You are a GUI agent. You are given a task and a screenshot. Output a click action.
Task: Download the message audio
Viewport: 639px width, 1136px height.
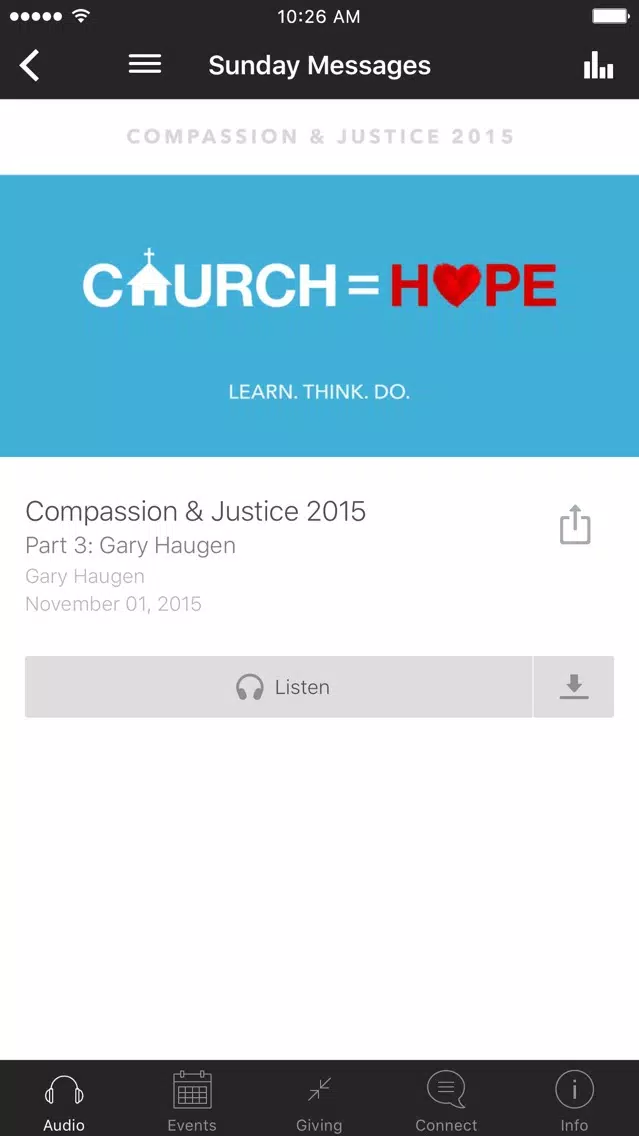[x=573, y=687]
